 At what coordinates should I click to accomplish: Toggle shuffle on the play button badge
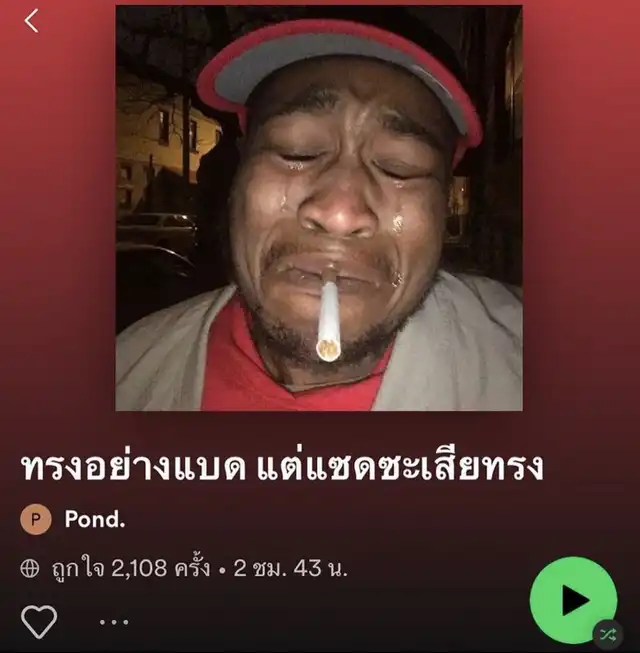click(x=608, y=635)
